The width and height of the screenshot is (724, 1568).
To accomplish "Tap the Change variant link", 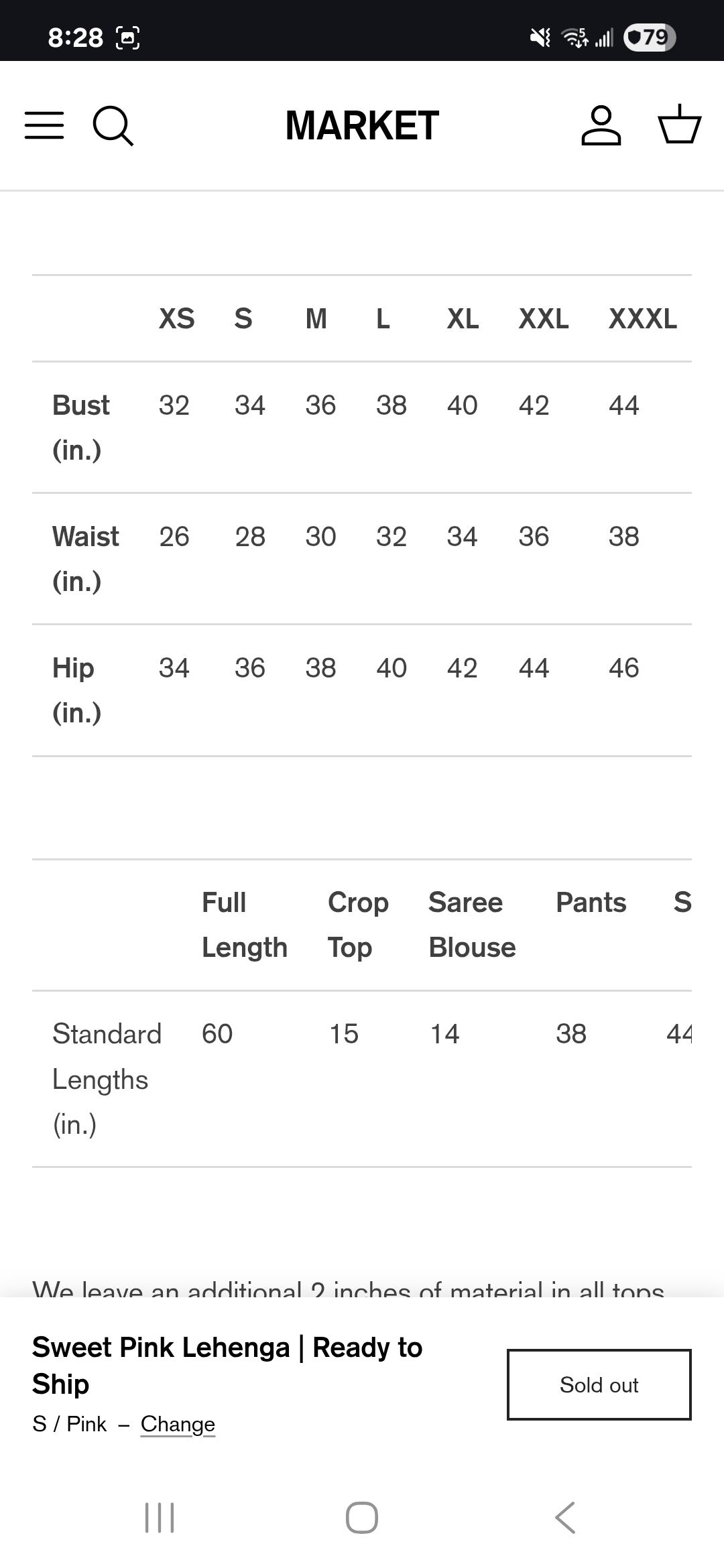I will (x=178, y=1424).
